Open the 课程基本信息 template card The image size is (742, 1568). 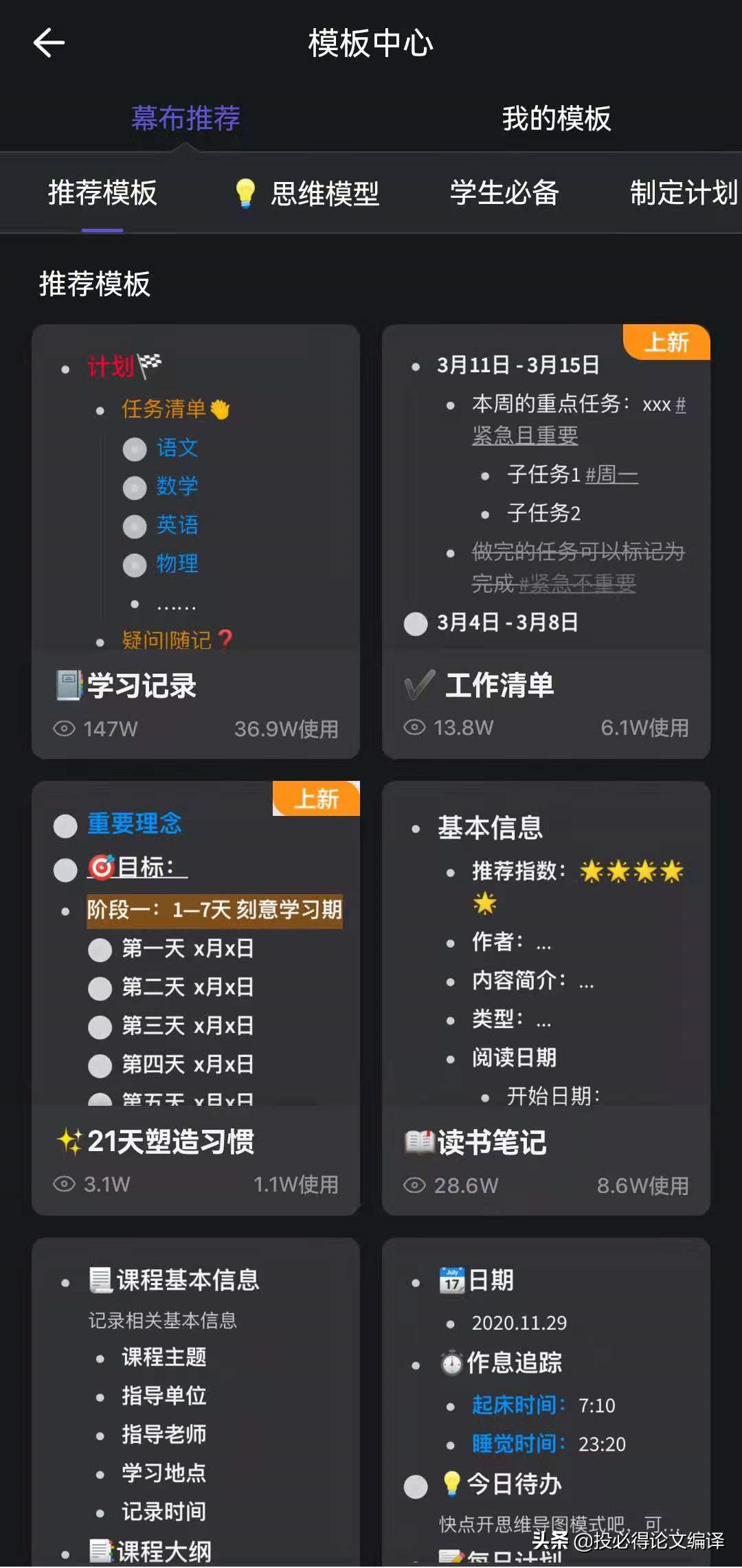196,1402
